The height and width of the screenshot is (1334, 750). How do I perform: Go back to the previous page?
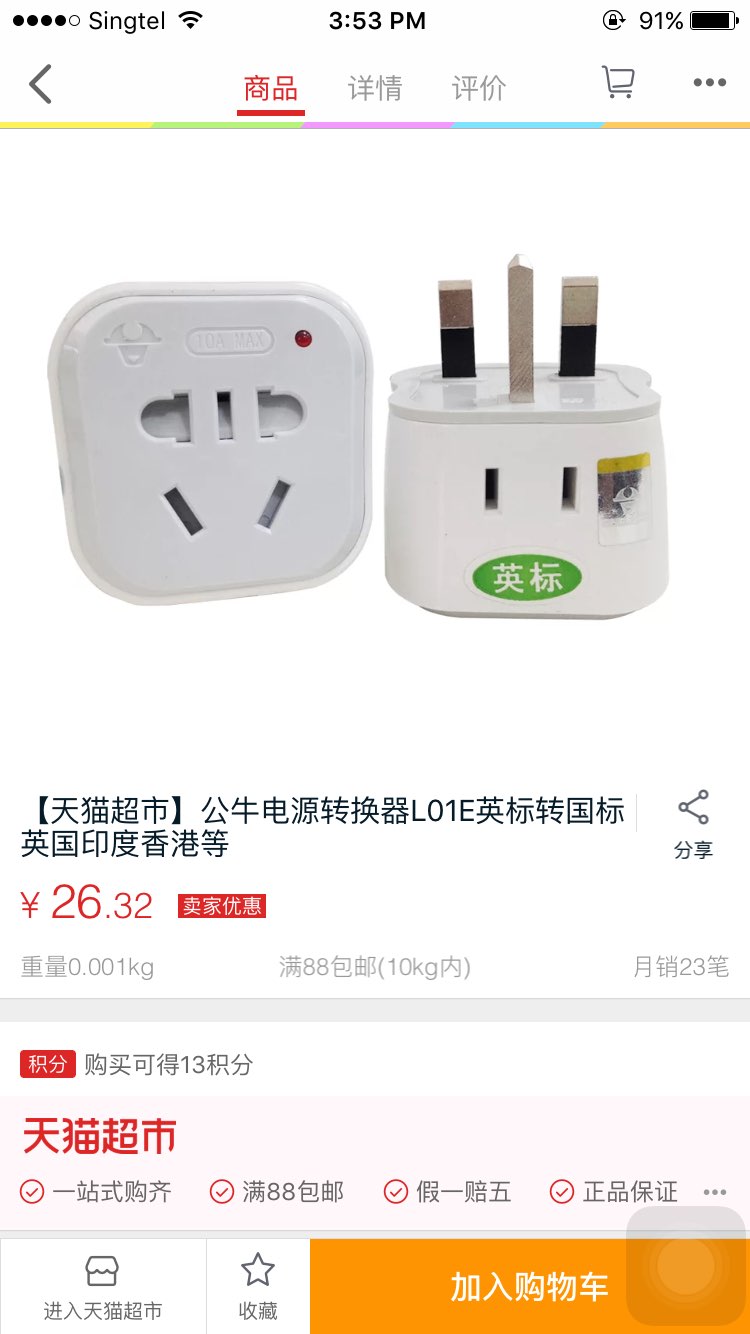pyautogui.click(x=41, y=85)
